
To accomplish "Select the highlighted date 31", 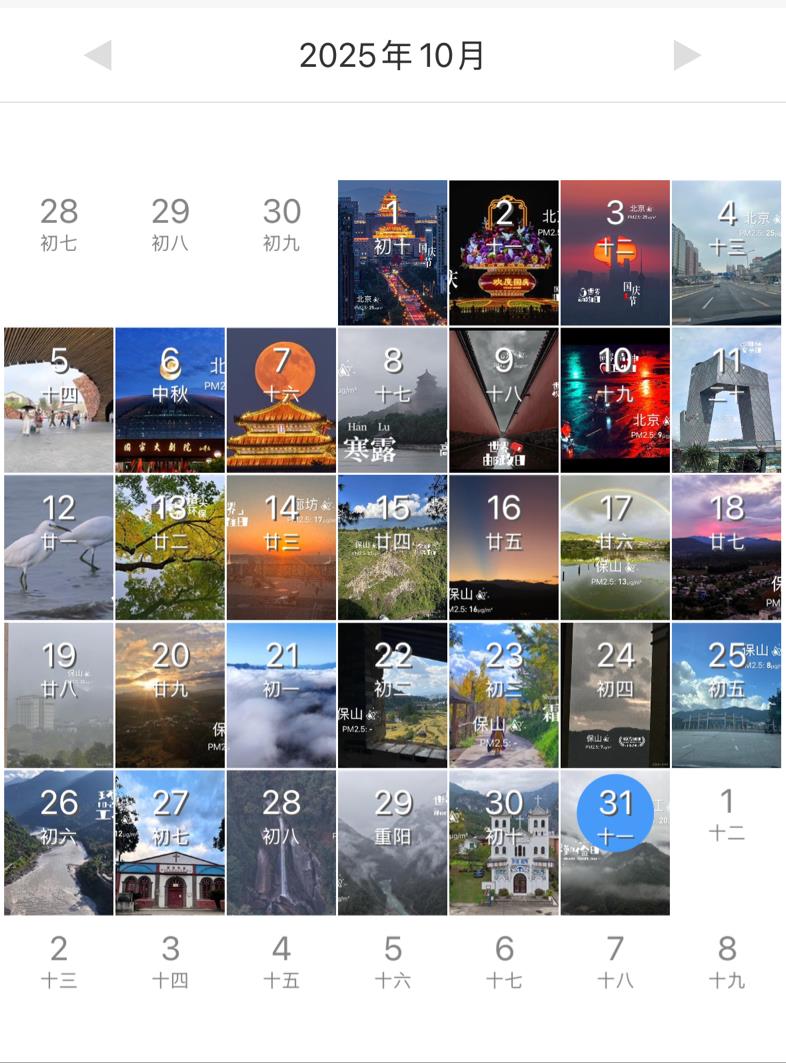I will pos(615,815).
